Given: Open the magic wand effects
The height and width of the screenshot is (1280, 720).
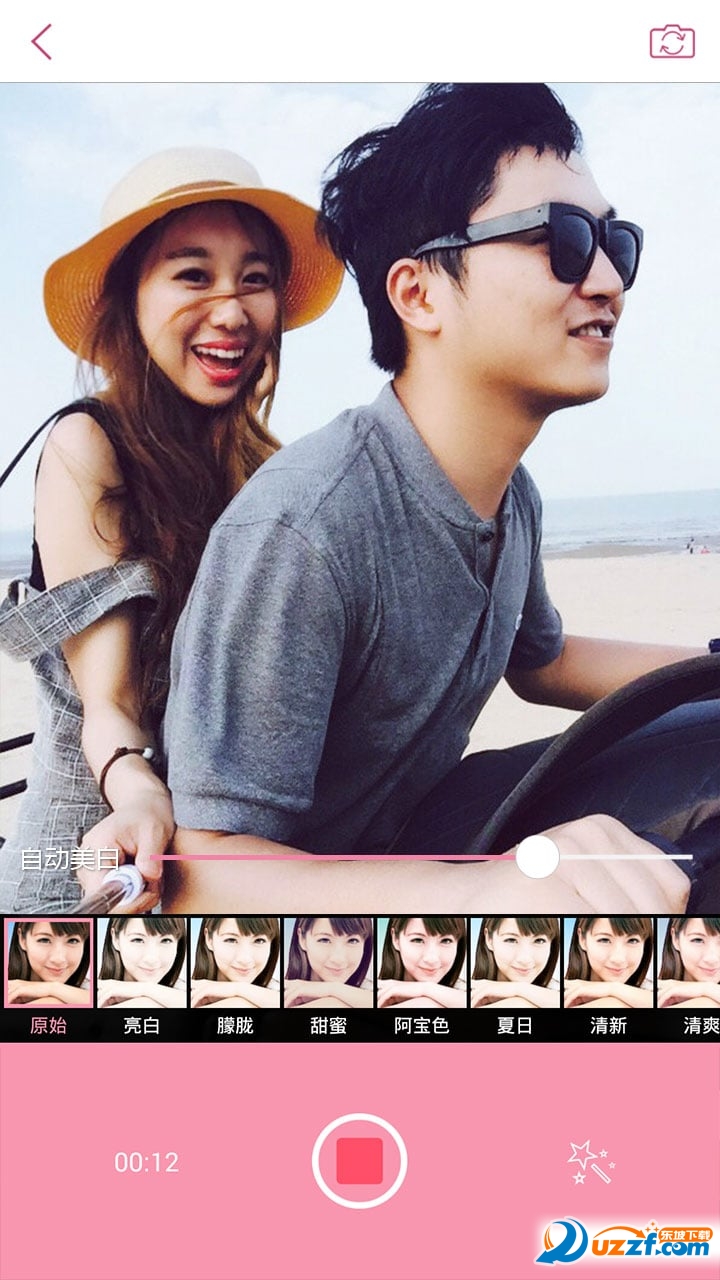Looking at the screenshot, I should pos(591,1161).
